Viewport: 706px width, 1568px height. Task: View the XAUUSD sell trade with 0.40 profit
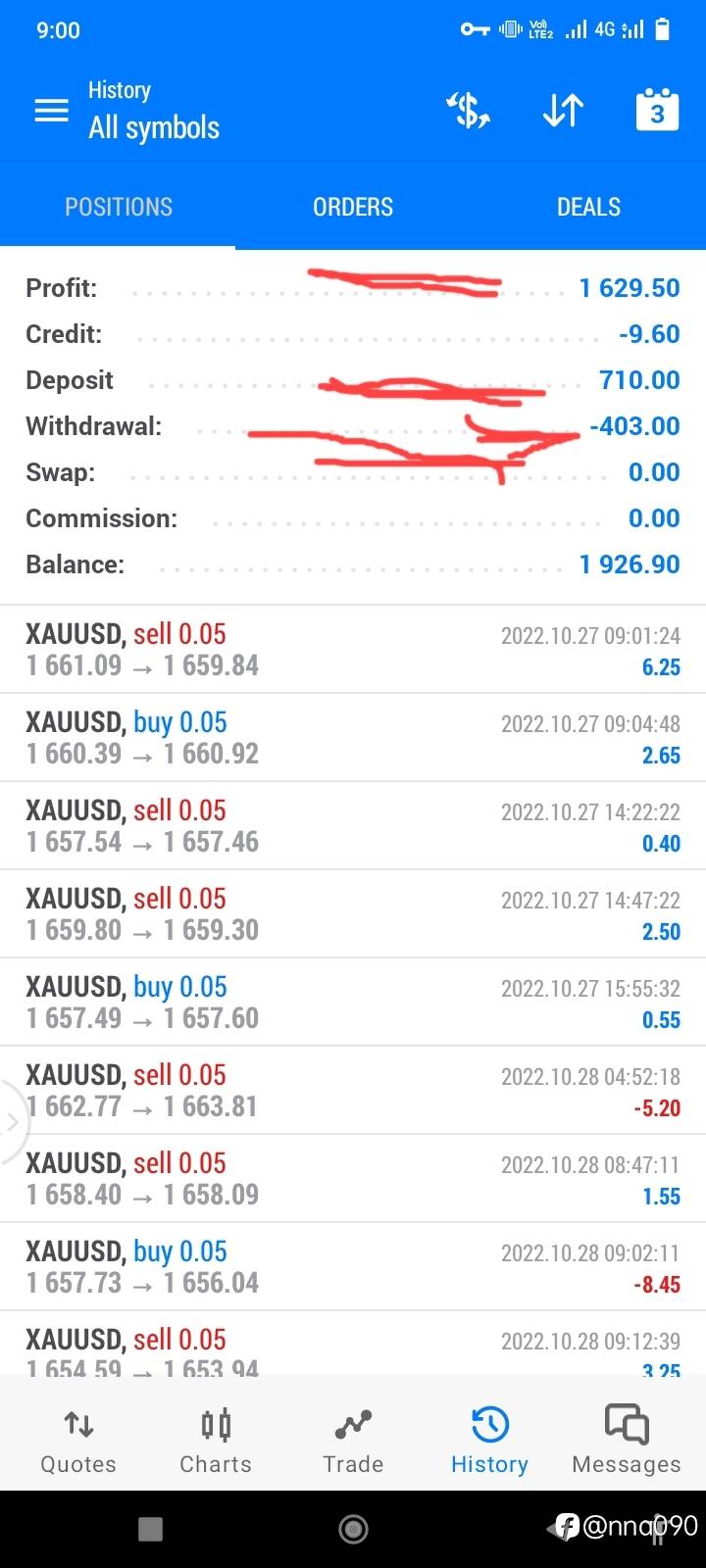(x=353, y=826)
